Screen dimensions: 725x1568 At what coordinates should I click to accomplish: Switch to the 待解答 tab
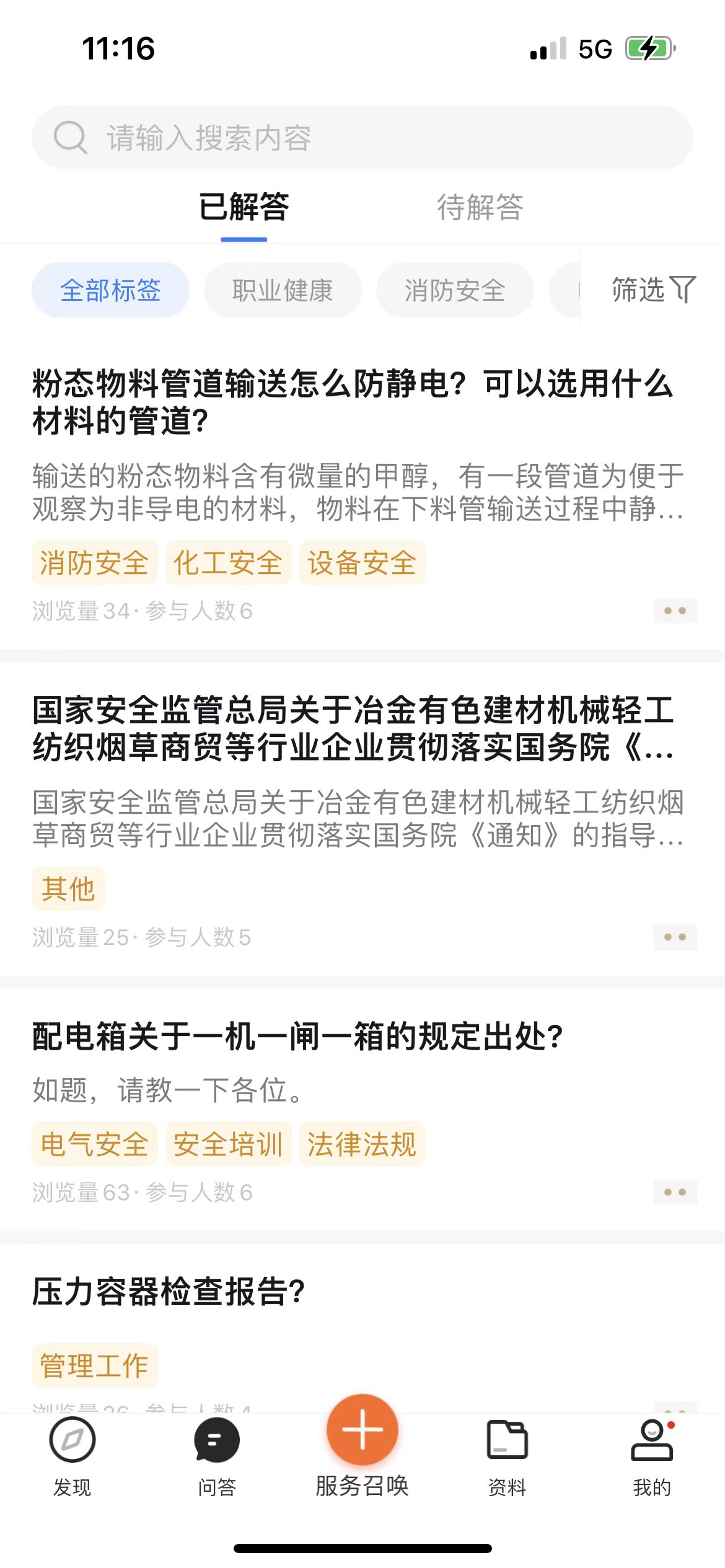(480, 207)
